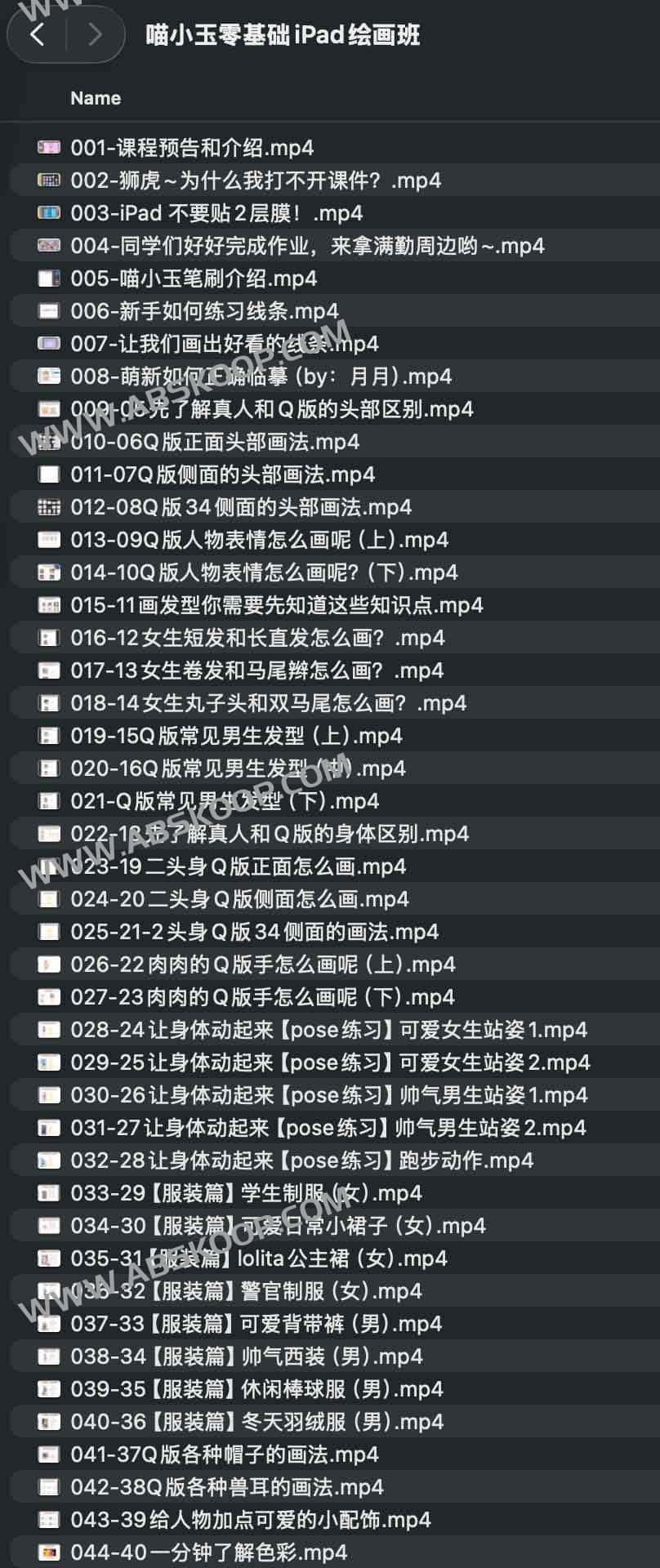Screen dimensions: 660x1568
Task: Open 044-40一分钟了解色彩.mp4
Action: pyautogui.click(x=208, y=1552)
